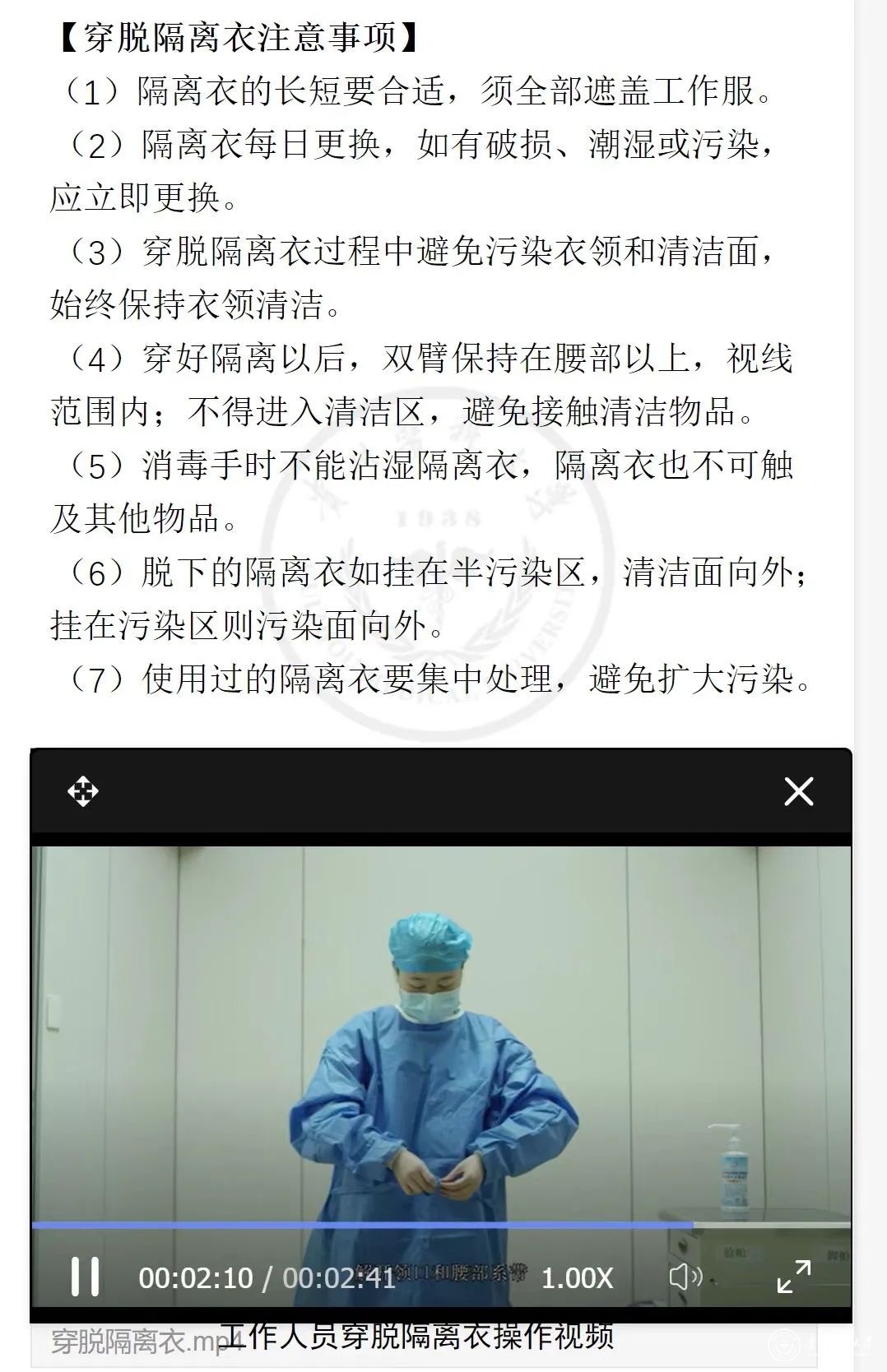Image resolution: width=887 pixels, height=1372 pixels.
Task: Change the 1.00X playback speed
Action: [x=577, y=1277]
